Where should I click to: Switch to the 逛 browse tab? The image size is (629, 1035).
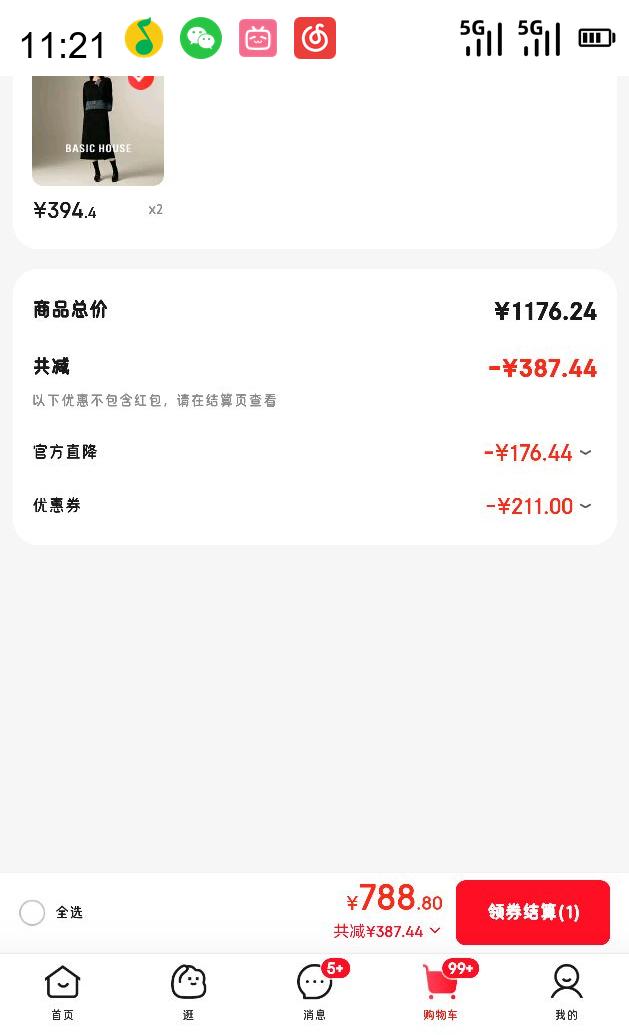click(188, 992)
